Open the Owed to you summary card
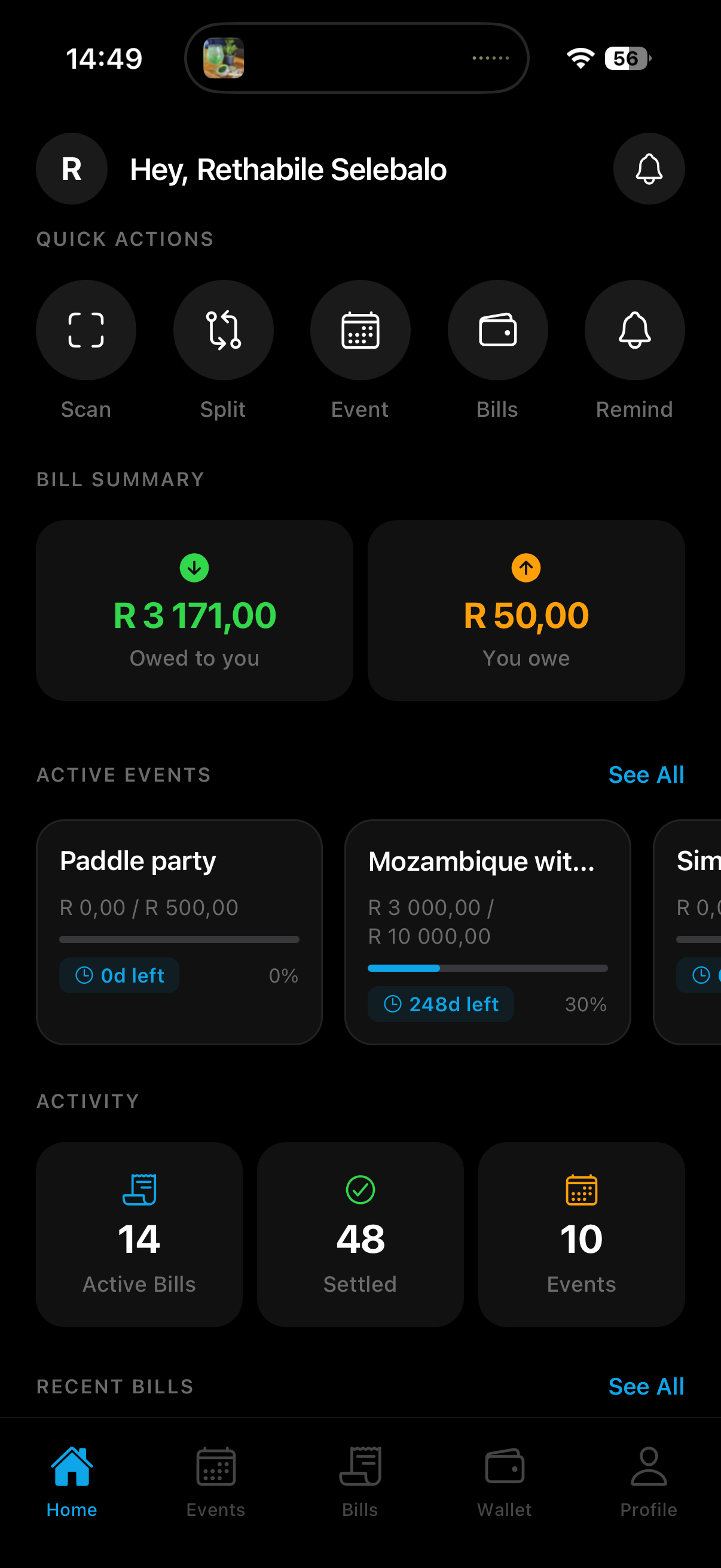Screen dimensions: 721x1568 click(195, 611)
